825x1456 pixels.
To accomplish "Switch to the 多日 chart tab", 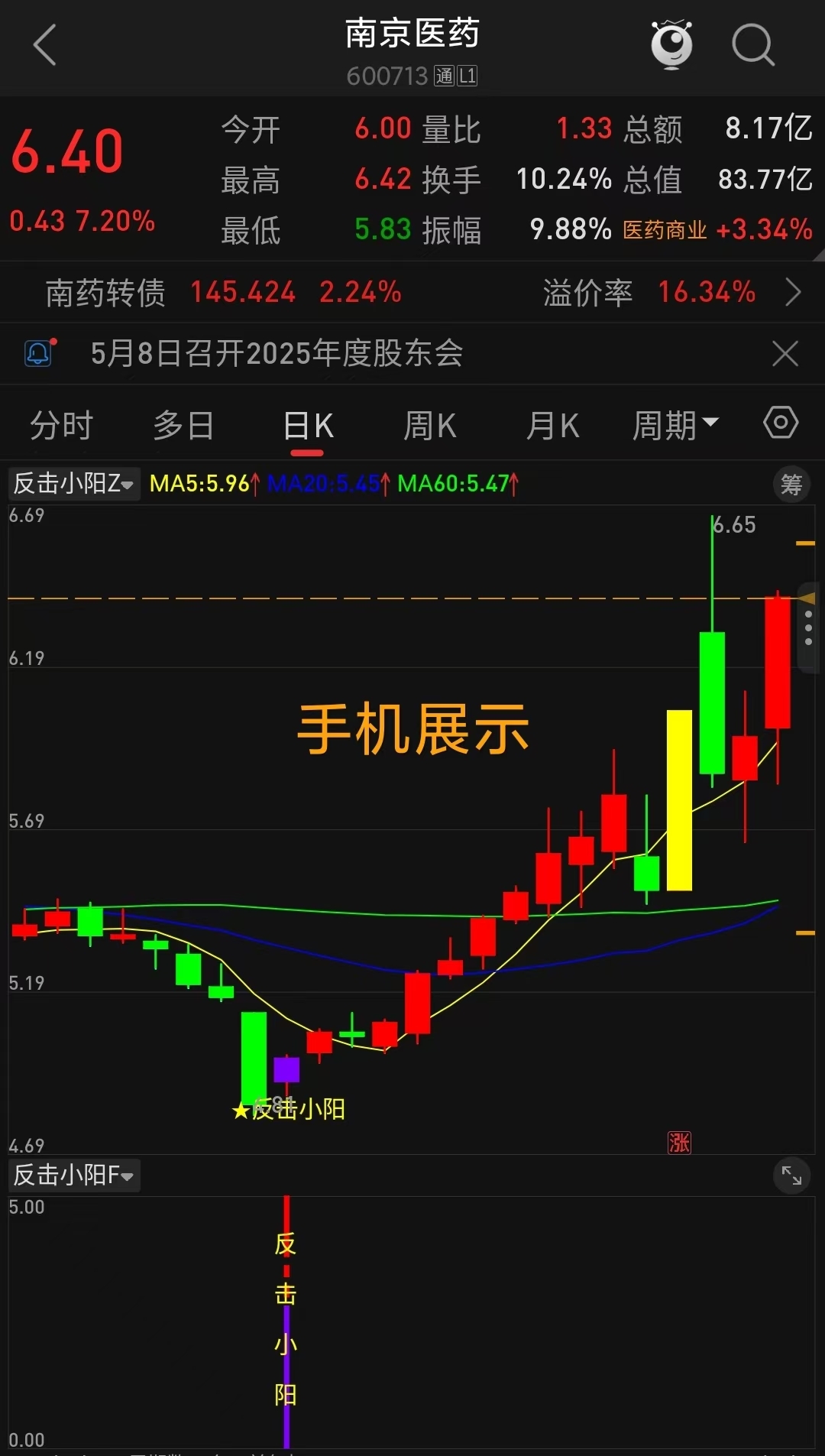I will 183,426.
